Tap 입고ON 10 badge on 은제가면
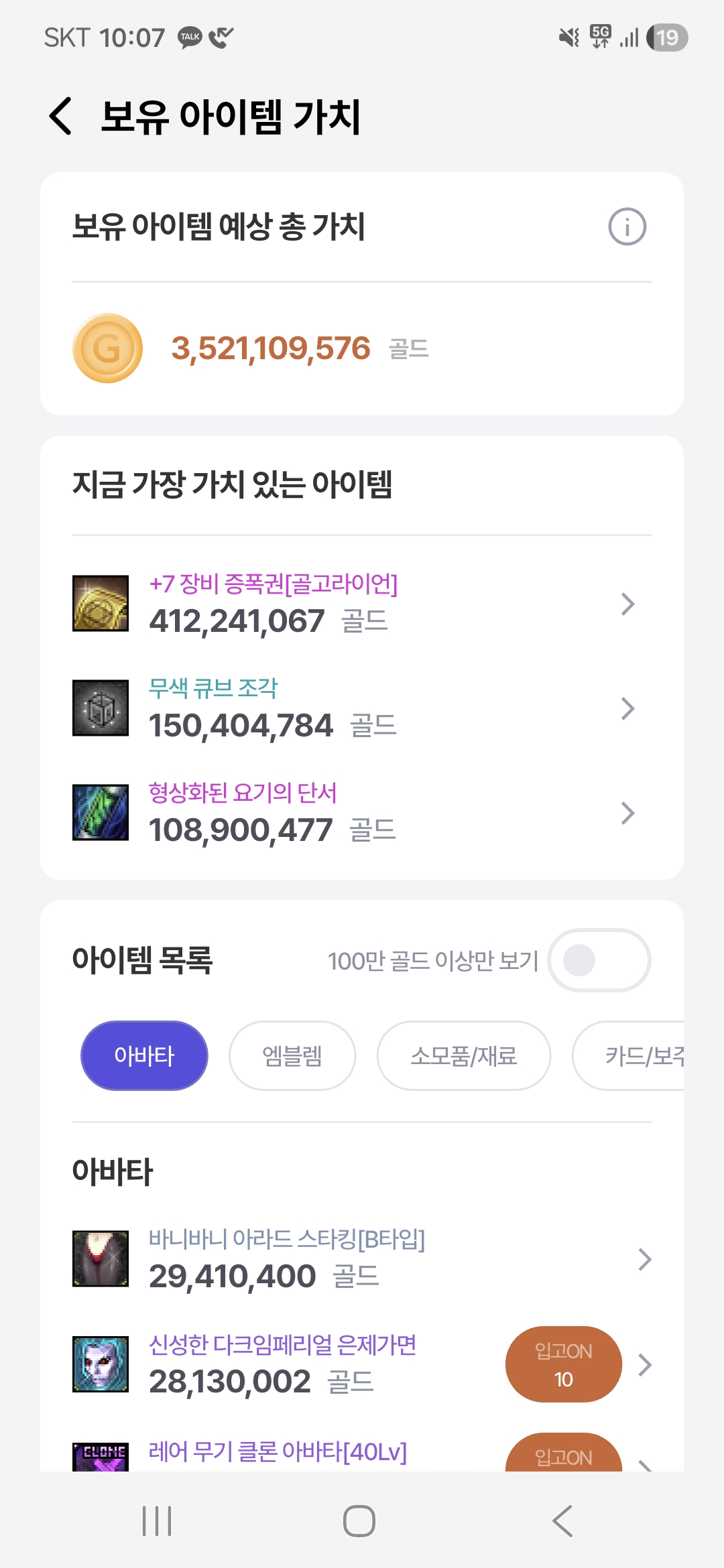Image resolution: width=724 pixels, height=1568 pixels. 563,1364
